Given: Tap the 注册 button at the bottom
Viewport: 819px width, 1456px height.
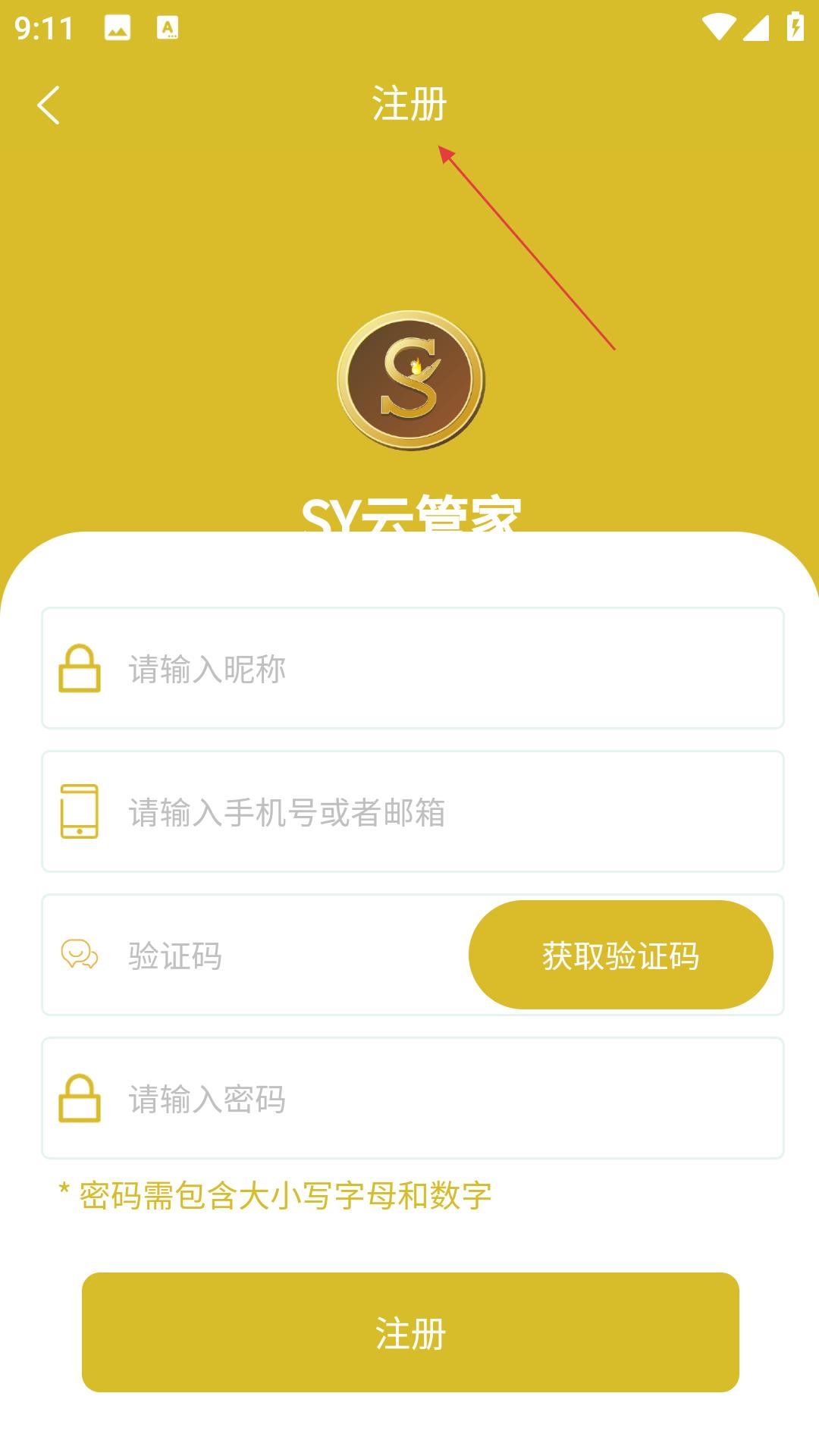Looking at the screenshot, I should point(410,1332).
